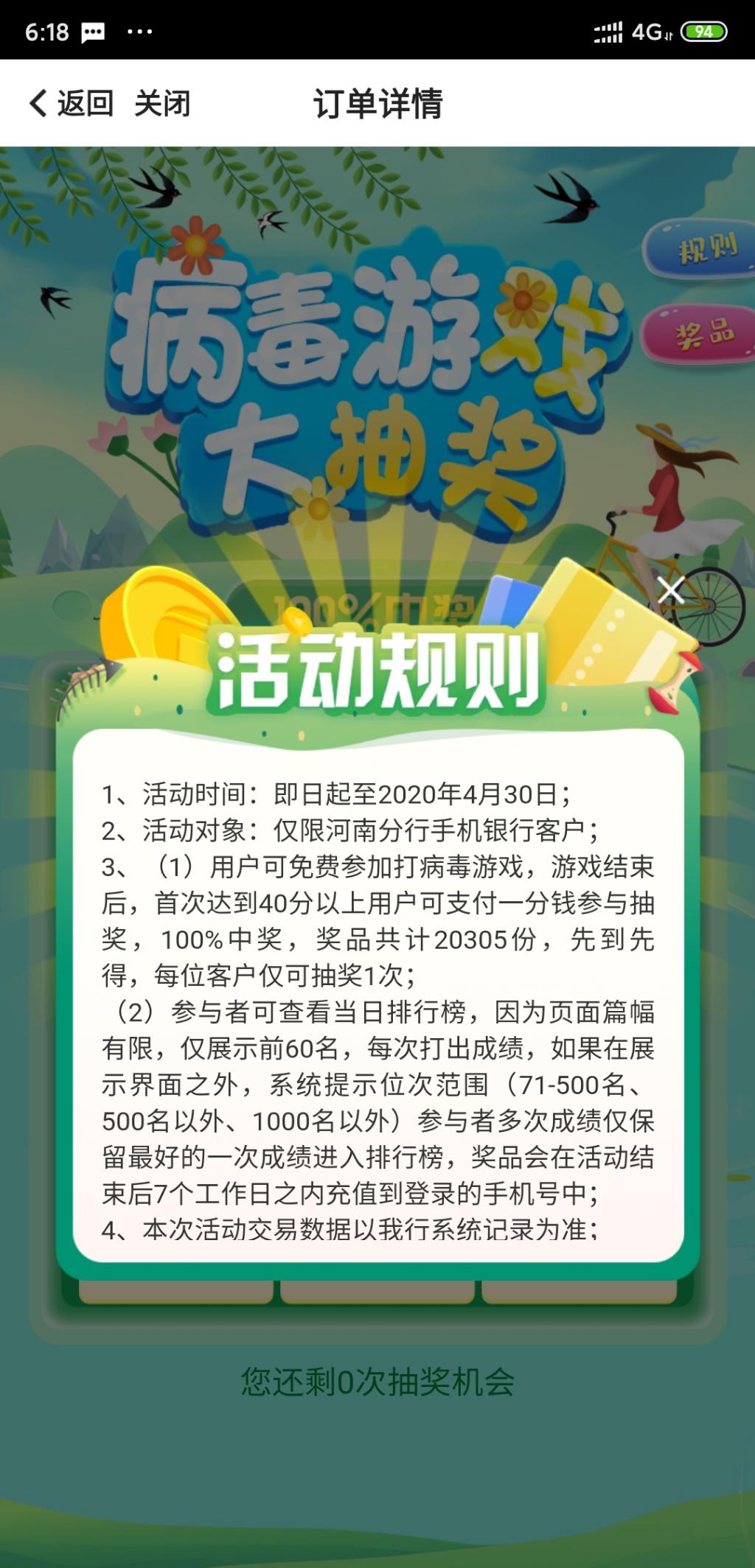
Task: Tap 关闭 to close the page
Action: [x=162, y=103]
